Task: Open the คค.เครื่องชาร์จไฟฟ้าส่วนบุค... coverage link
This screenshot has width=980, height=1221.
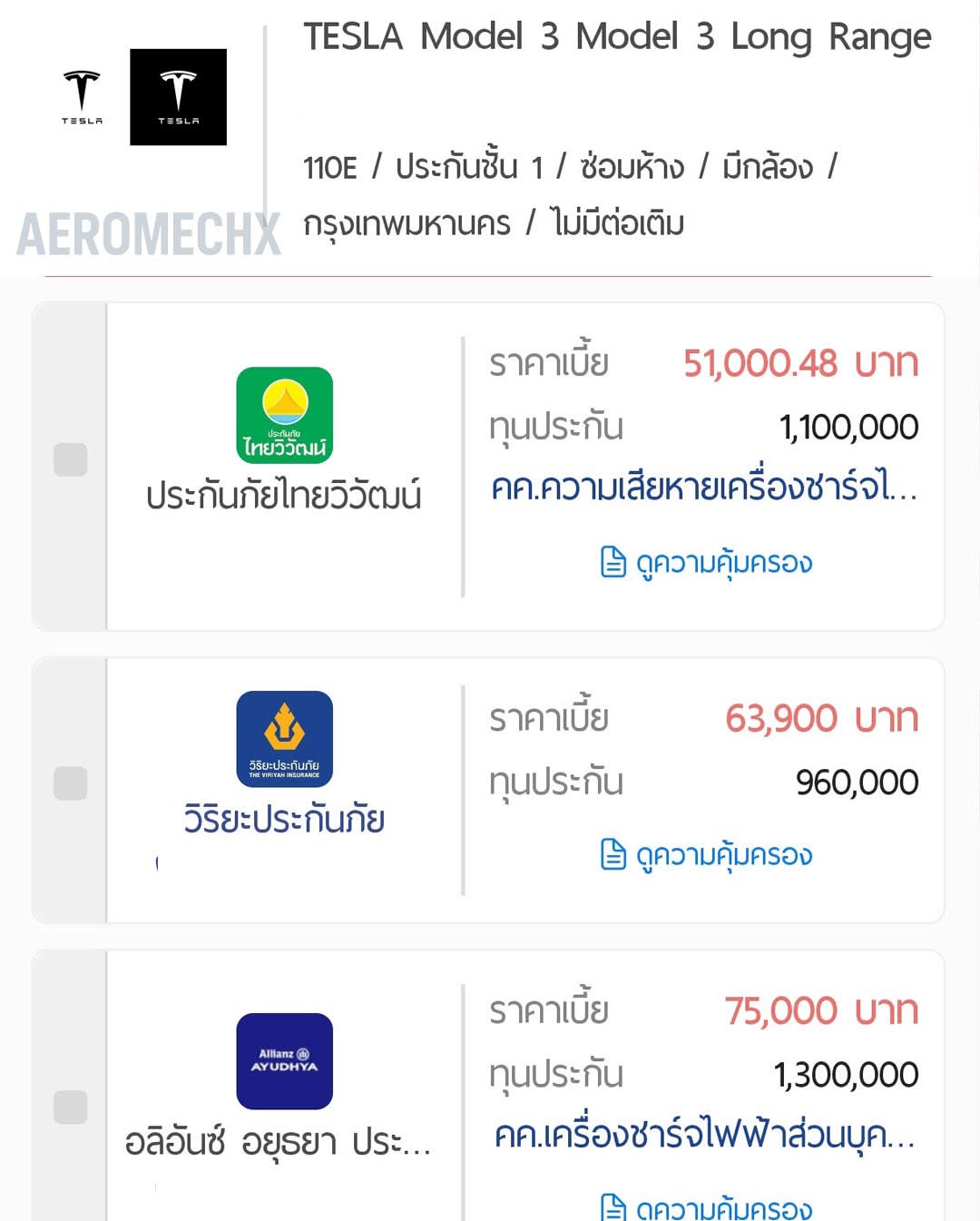Action: click(x=704, y=1136)
